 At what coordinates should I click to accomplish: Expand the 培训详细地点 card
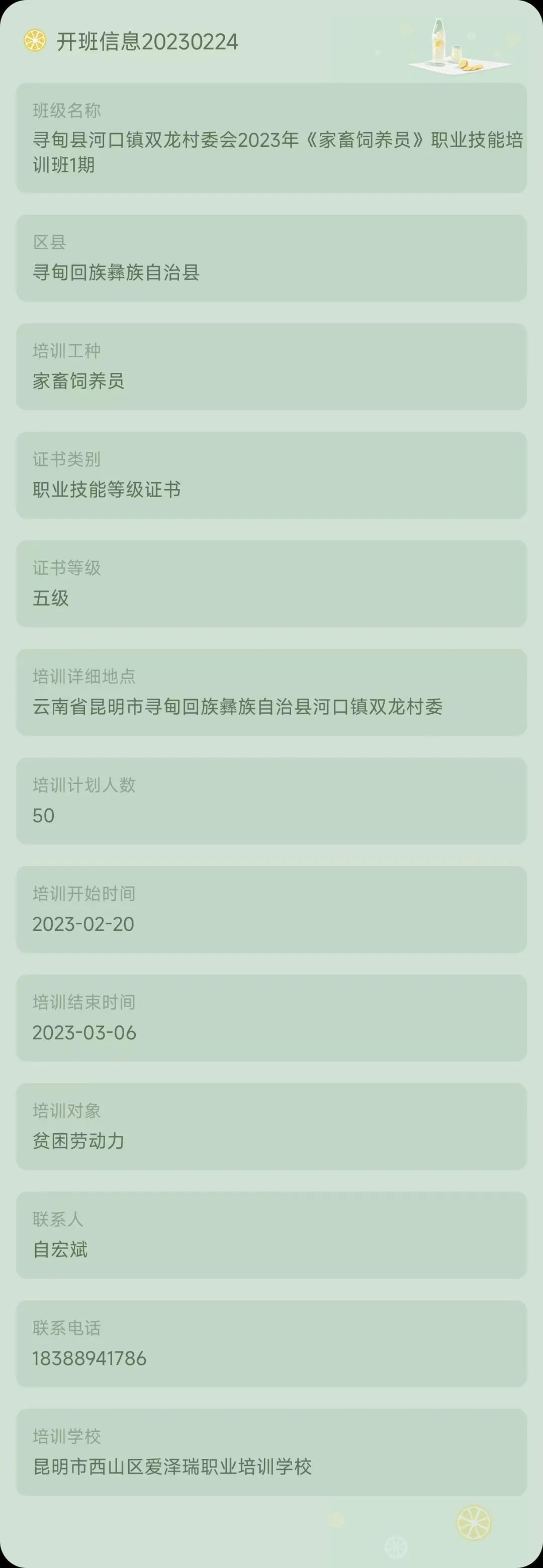(x=271, y=692)
